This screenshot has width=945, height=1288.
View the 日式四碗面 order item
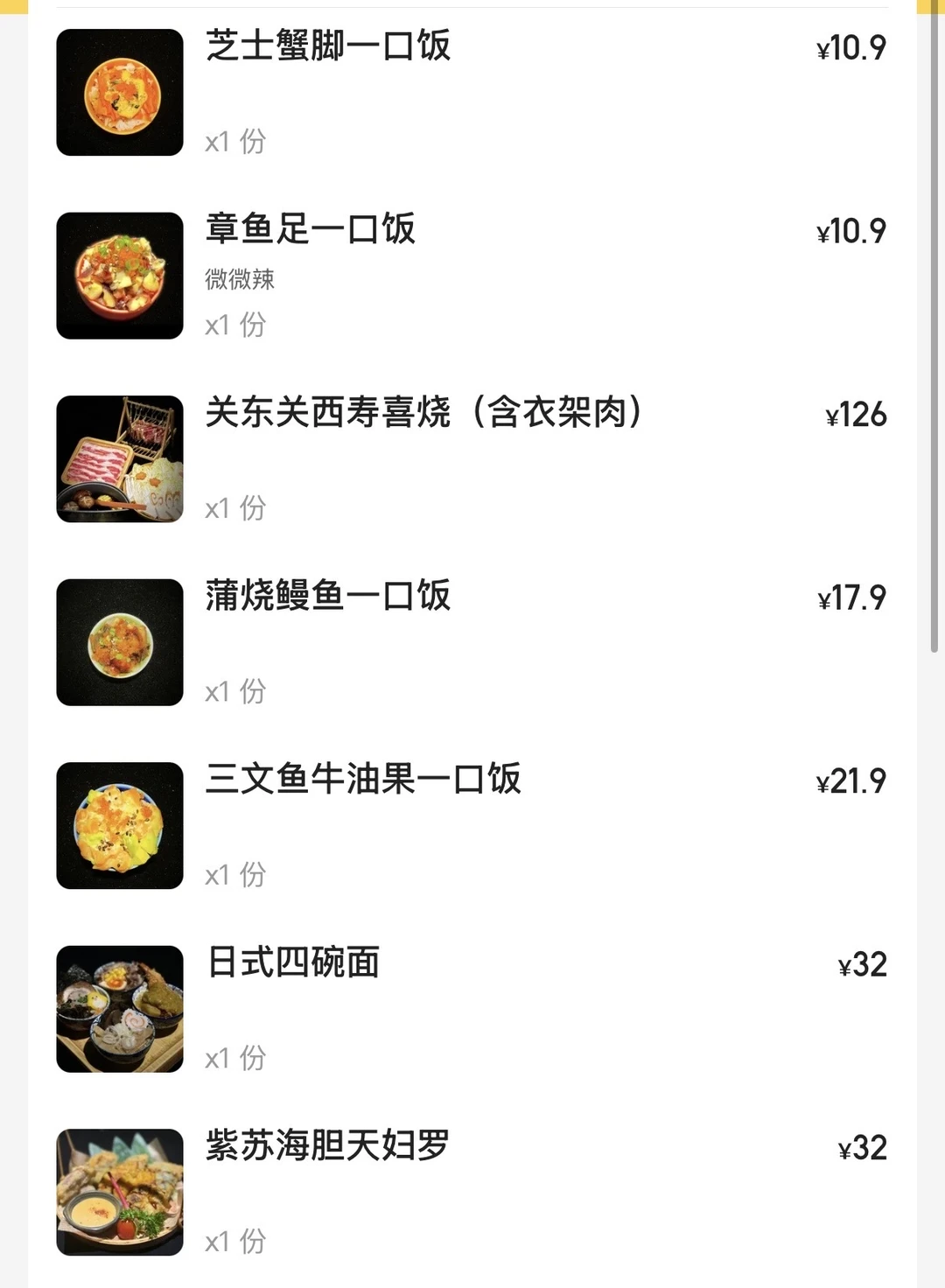[x=293, y=963]
